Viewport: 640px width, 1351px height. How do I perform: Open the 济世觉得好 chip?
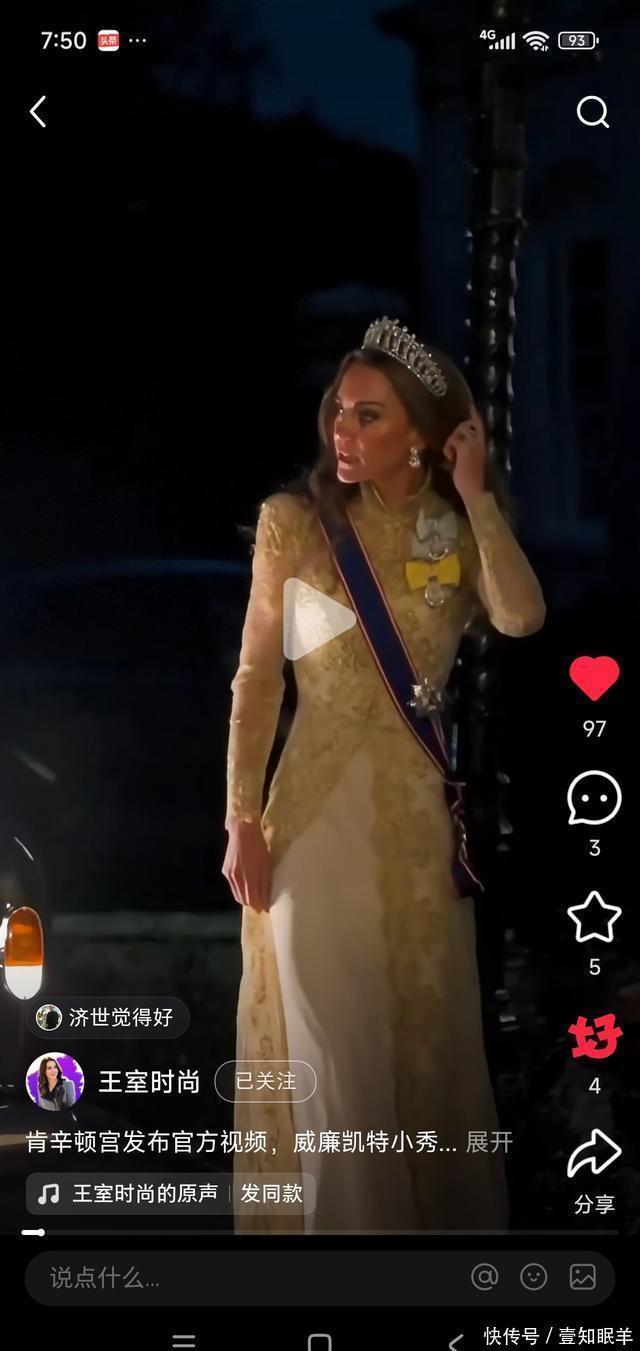[107, 1018]
